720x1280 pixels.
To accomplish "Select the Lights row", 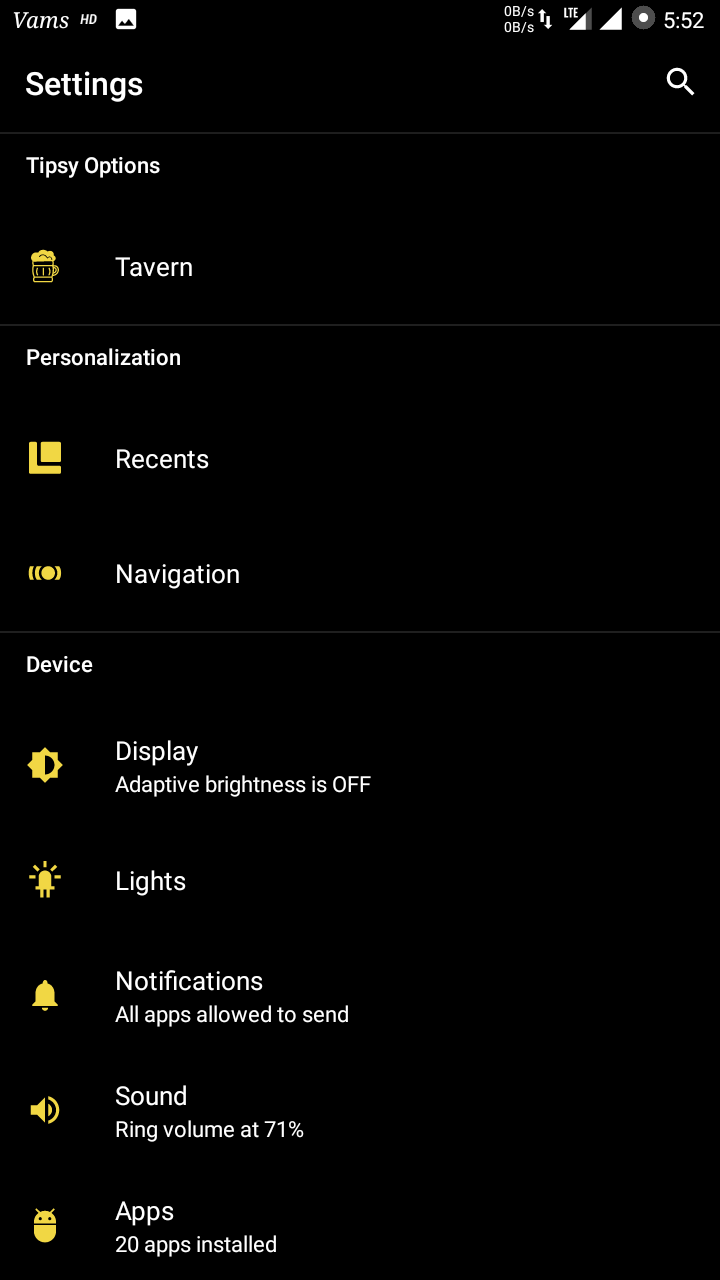I will pyautogui.click(x=360, y=881).
